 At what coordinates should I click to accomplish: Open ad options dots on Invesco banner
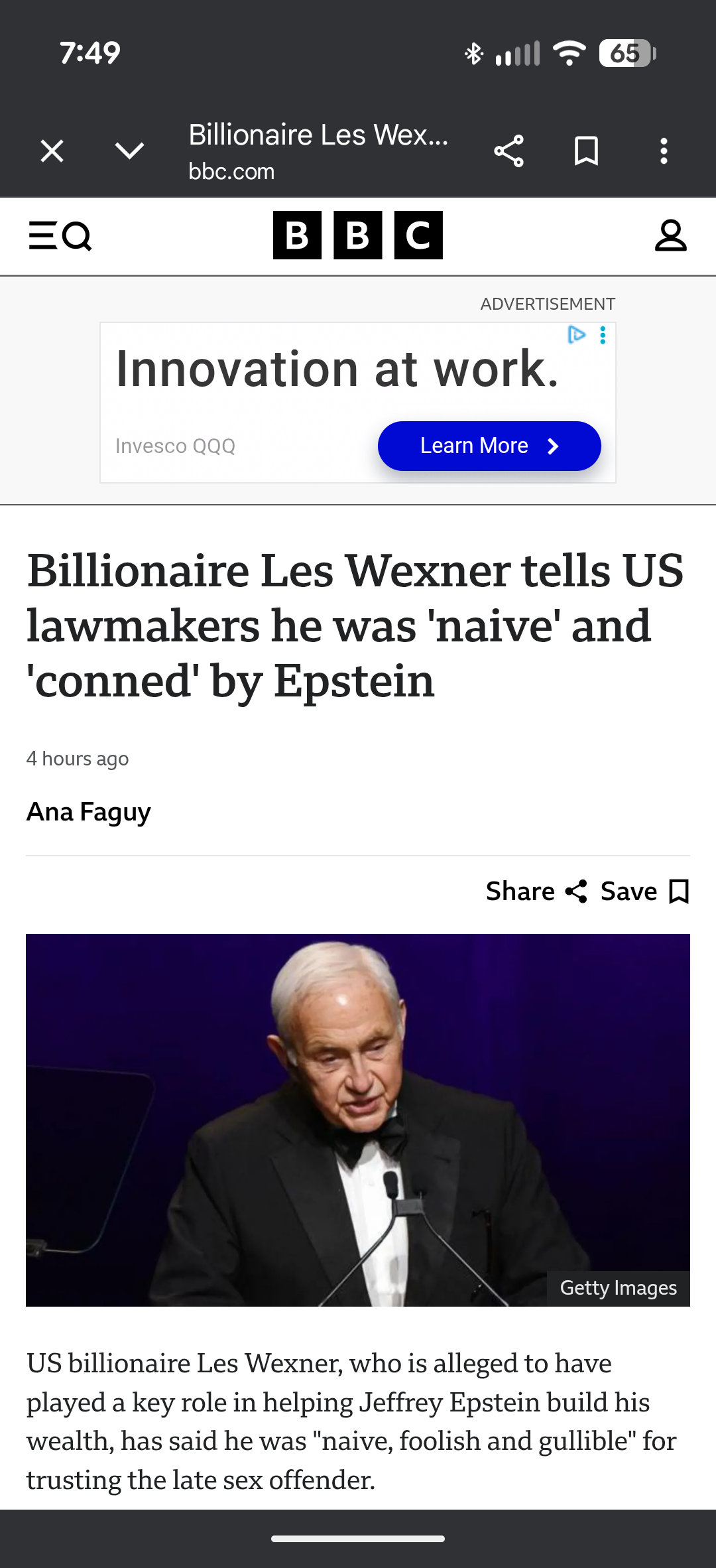click(603, 336)
